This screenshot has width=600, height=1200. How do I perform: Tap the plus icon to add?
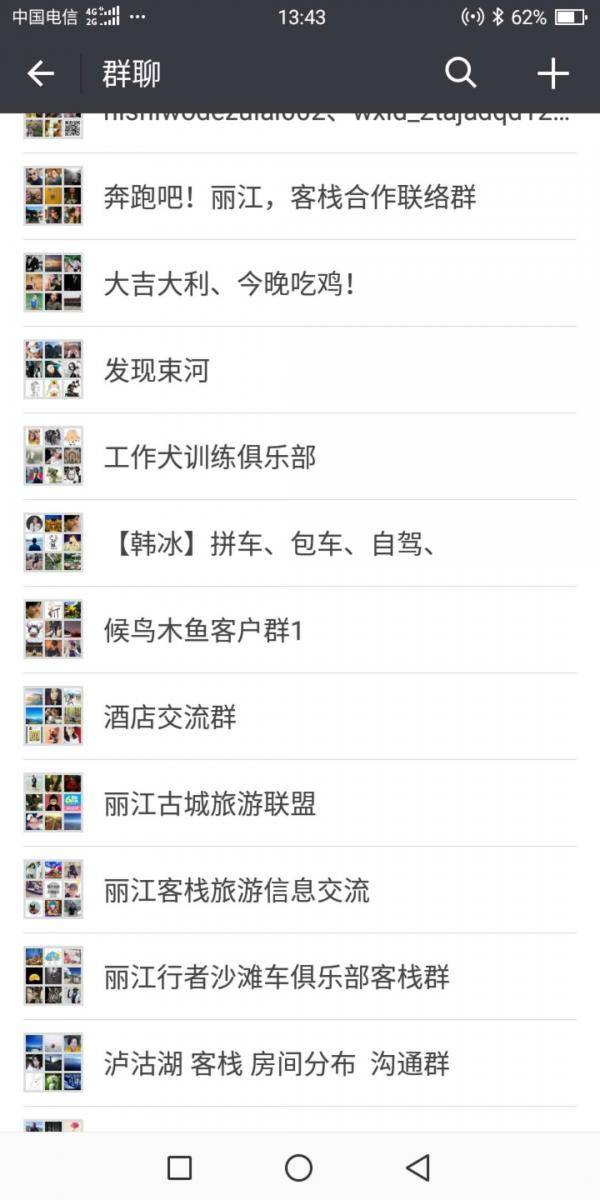click(552, 73)
